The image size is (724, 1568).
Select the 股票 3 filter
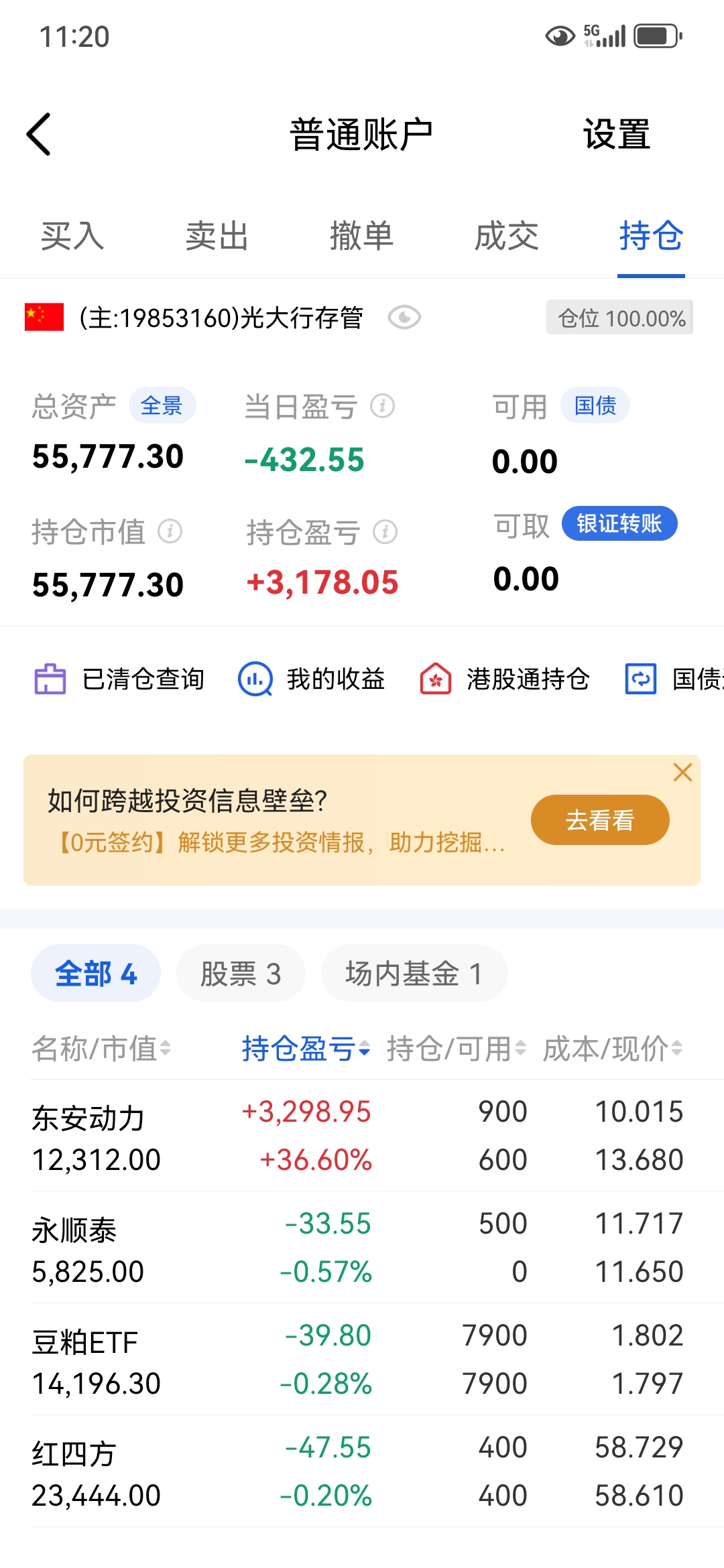pyautogui.click(x=240, y=973)
